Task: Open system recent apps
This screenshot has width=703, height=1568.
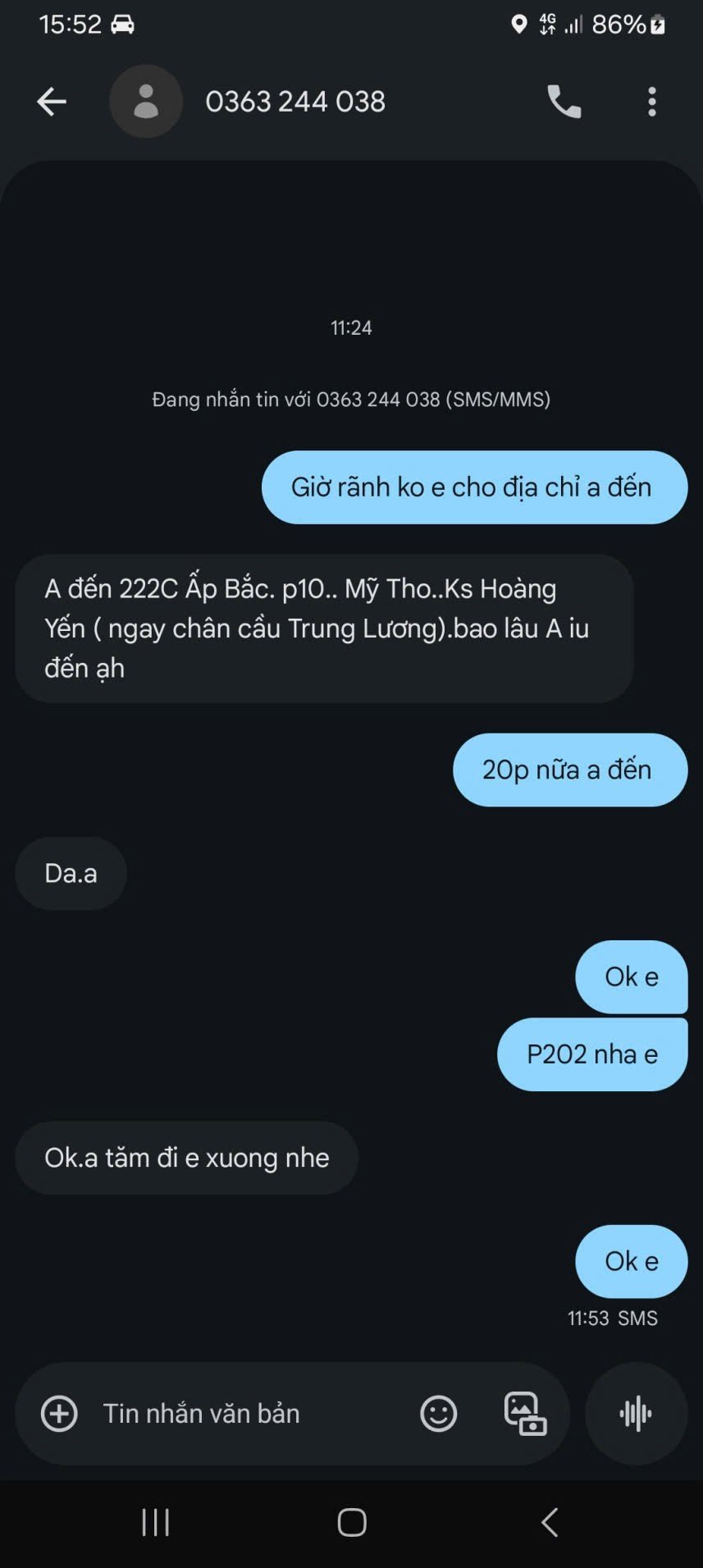Action: 155,1523
